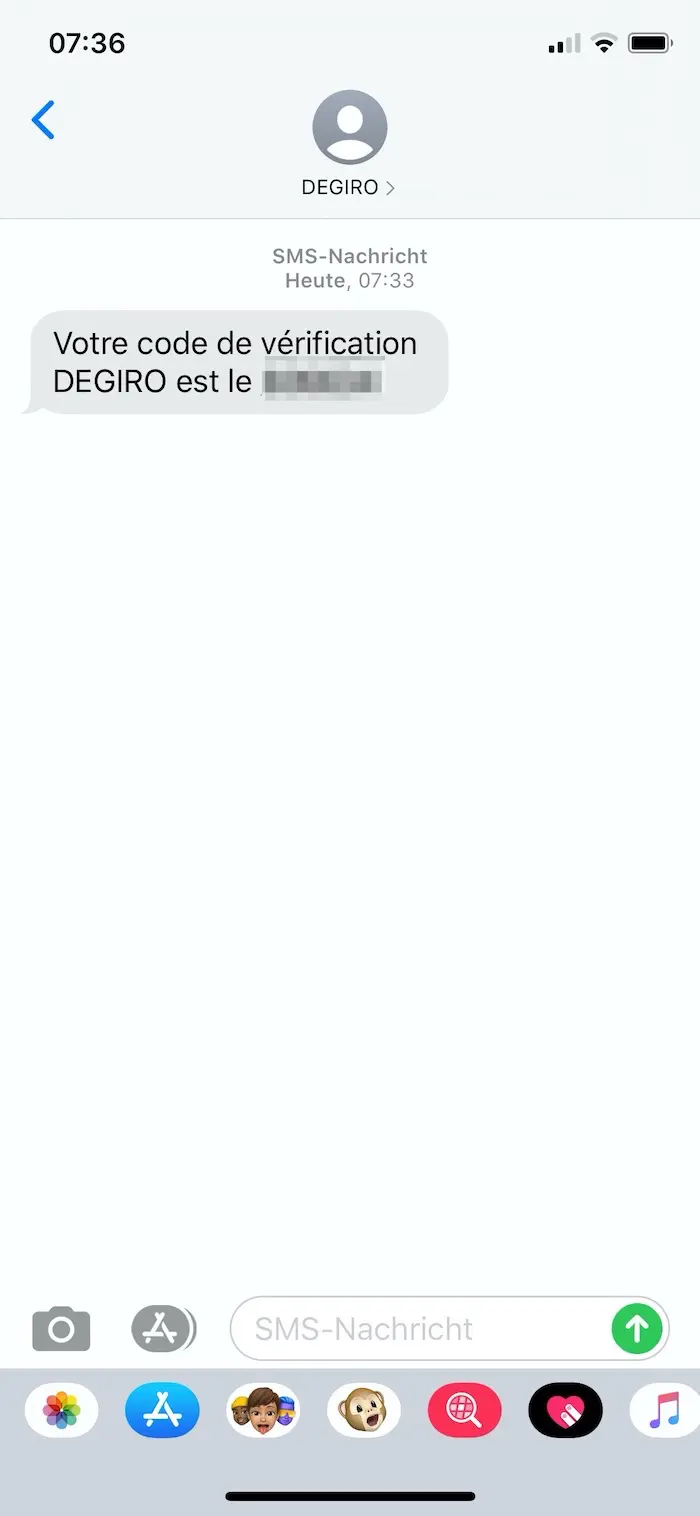The height and width of the screenshot is (1516, 700).
Task: Tap the SMS-Nachricht text field
Action: click(420, 1328)
